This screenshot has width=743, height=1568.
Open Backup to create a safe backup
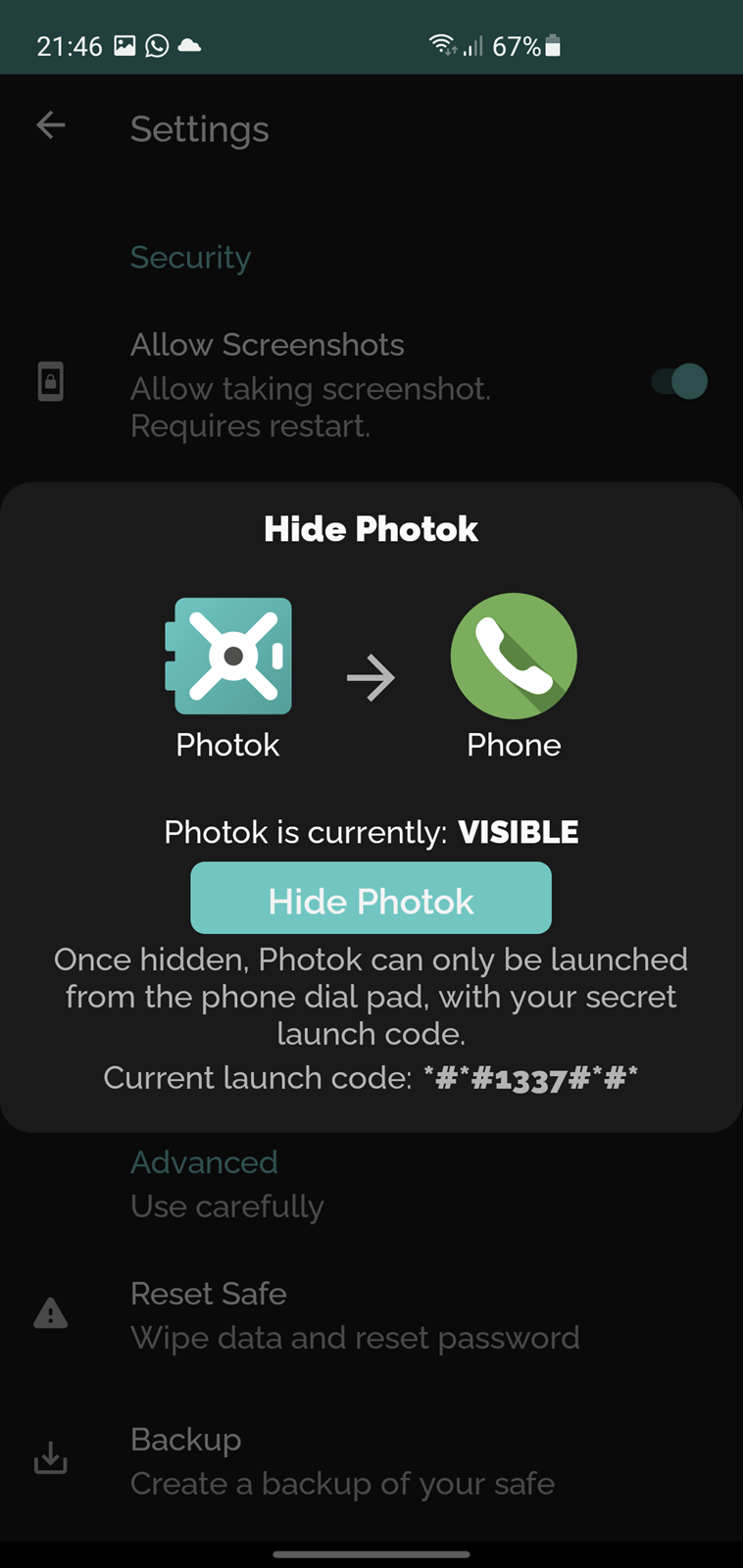(371, 1460)
